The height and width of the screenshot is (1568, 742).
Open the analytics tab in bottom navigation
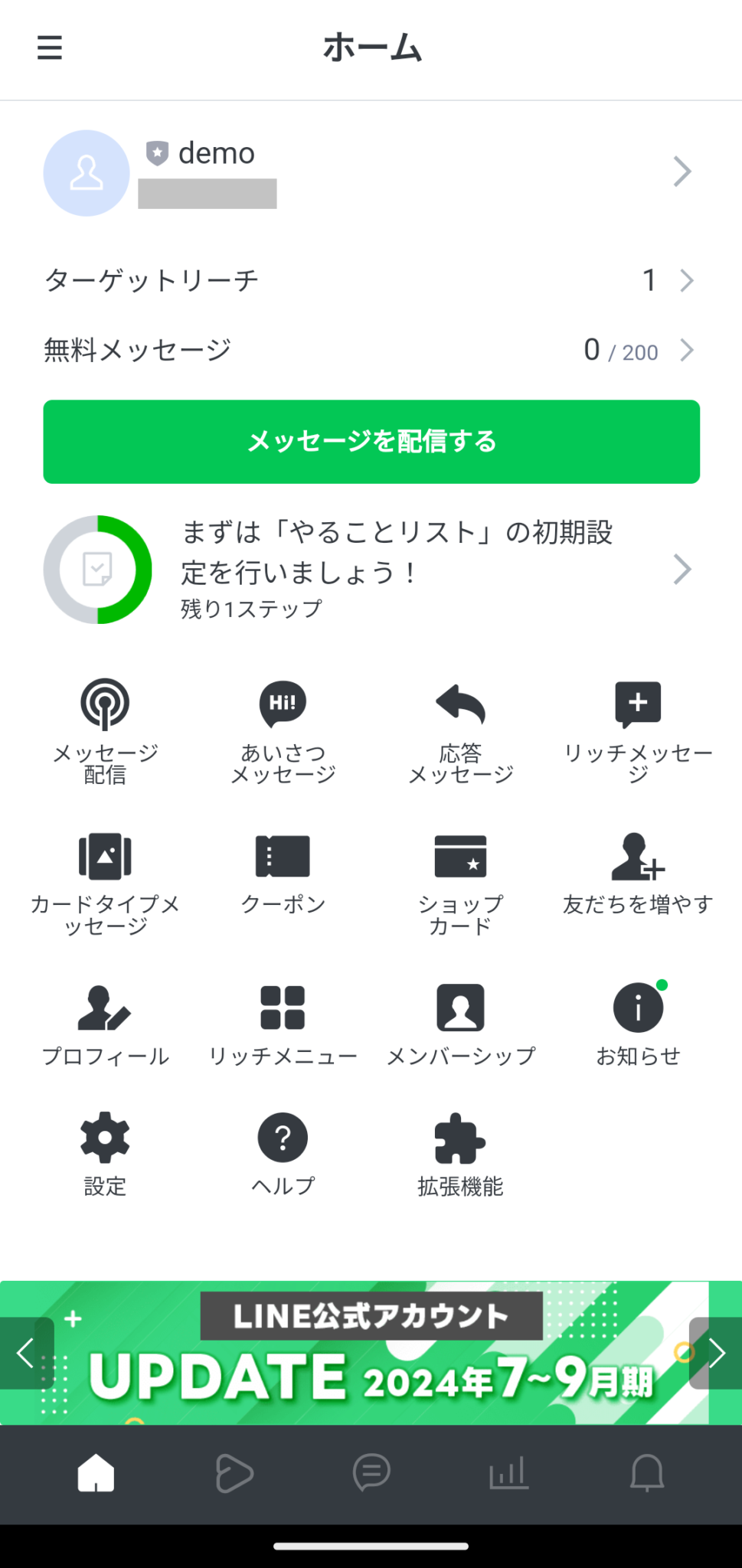tap(508, 1472)
